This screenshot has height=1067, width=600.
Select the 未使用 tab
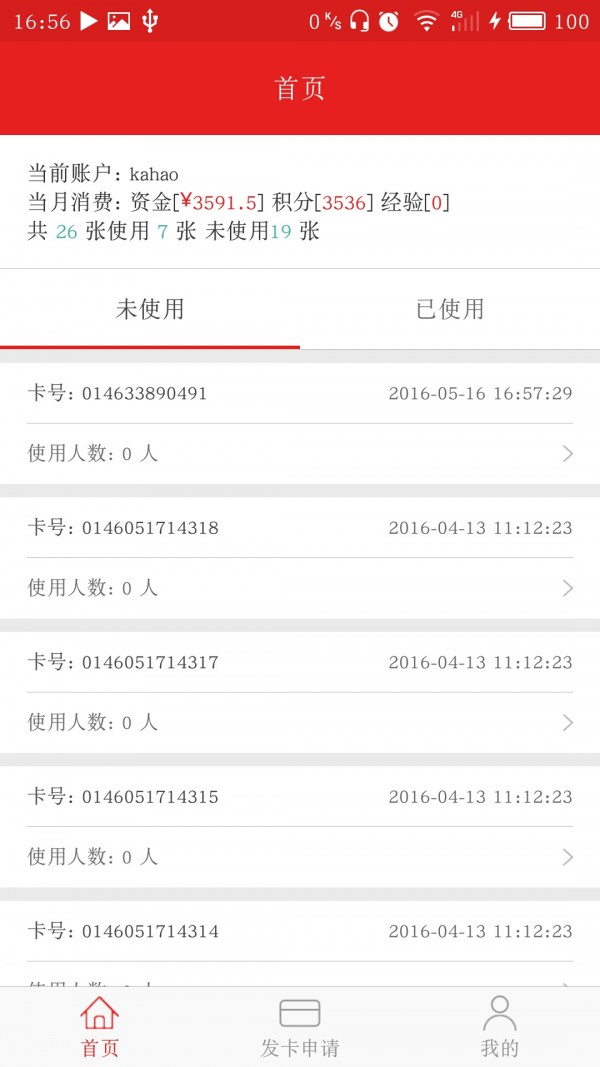tap(150, 309)
